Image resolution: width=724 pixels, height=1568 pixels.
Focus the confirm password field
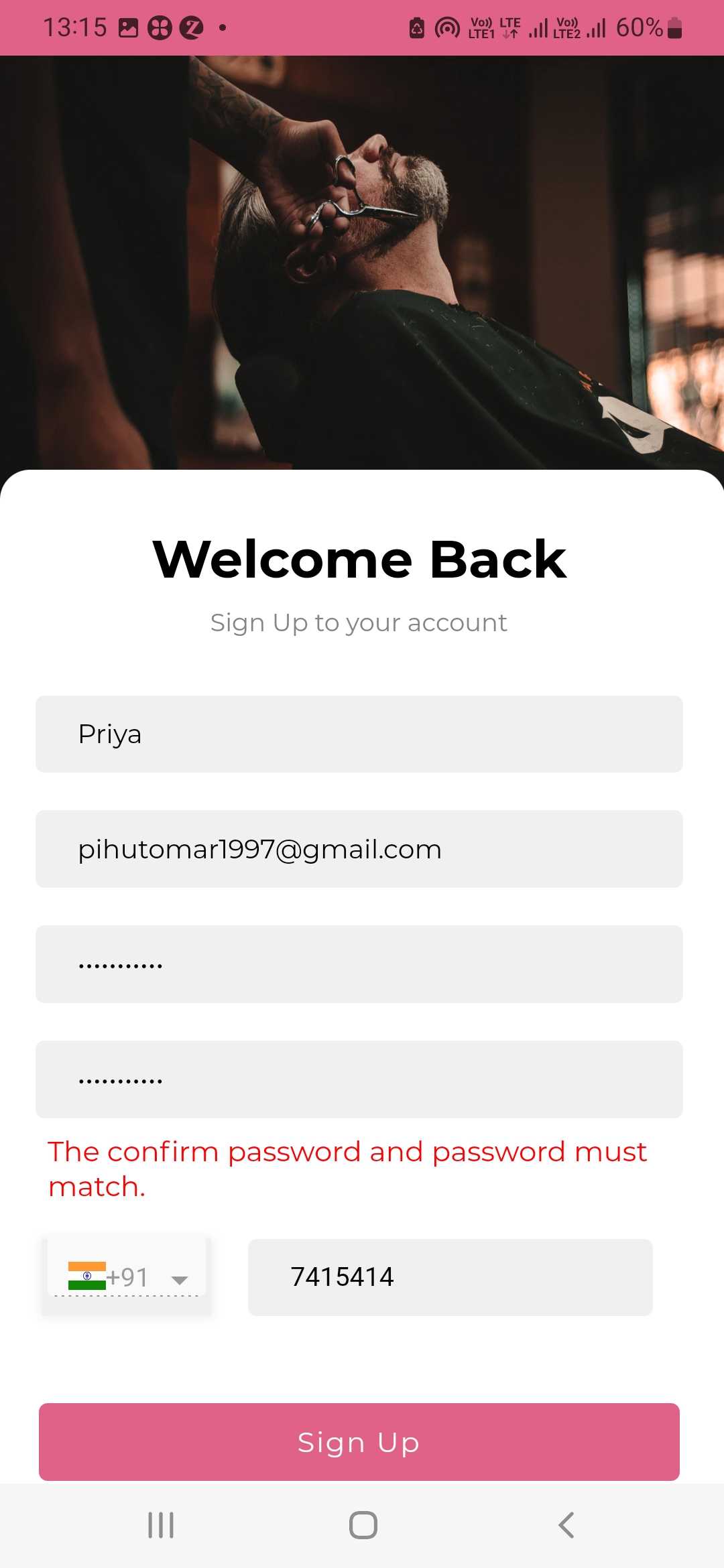[359, 1080]
